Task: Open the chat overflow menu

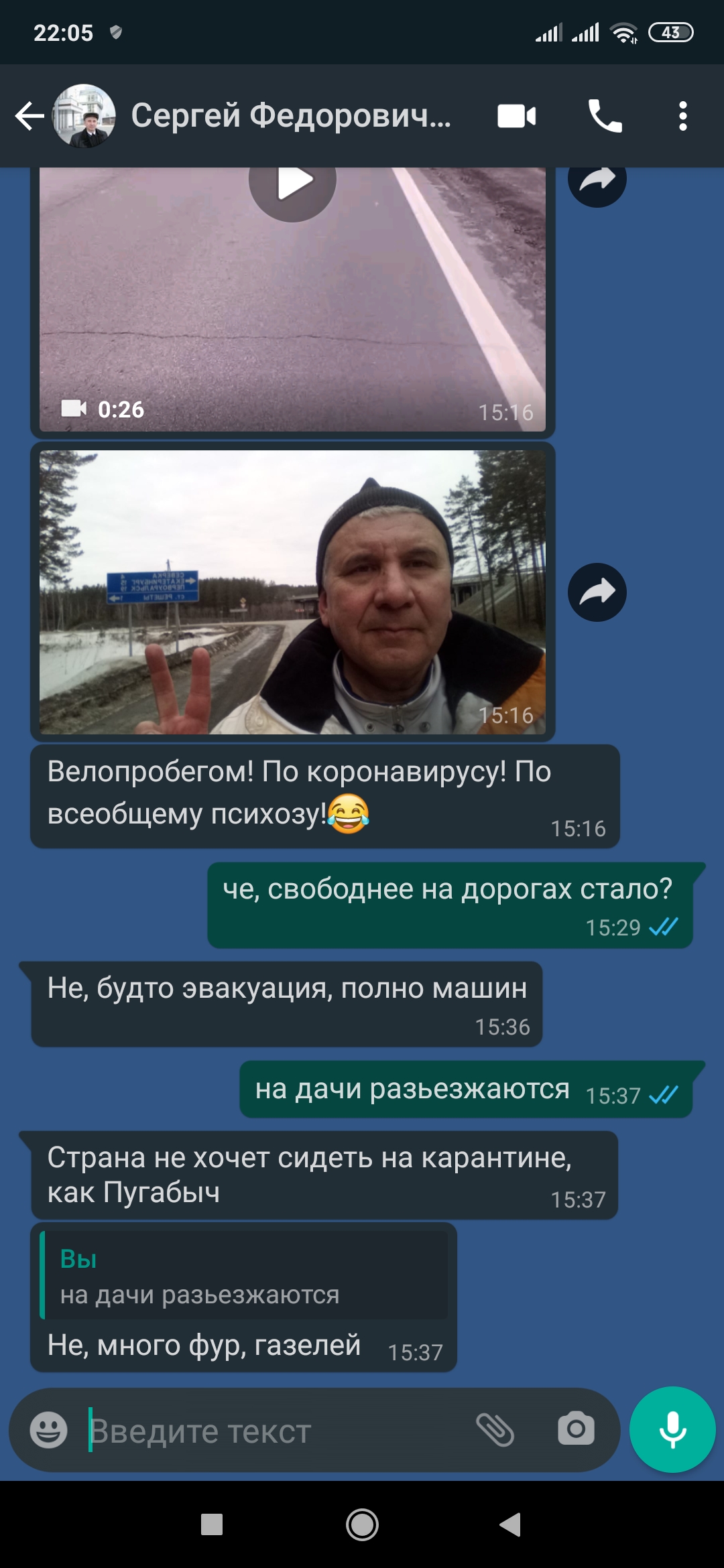Action: click(682, 116)
